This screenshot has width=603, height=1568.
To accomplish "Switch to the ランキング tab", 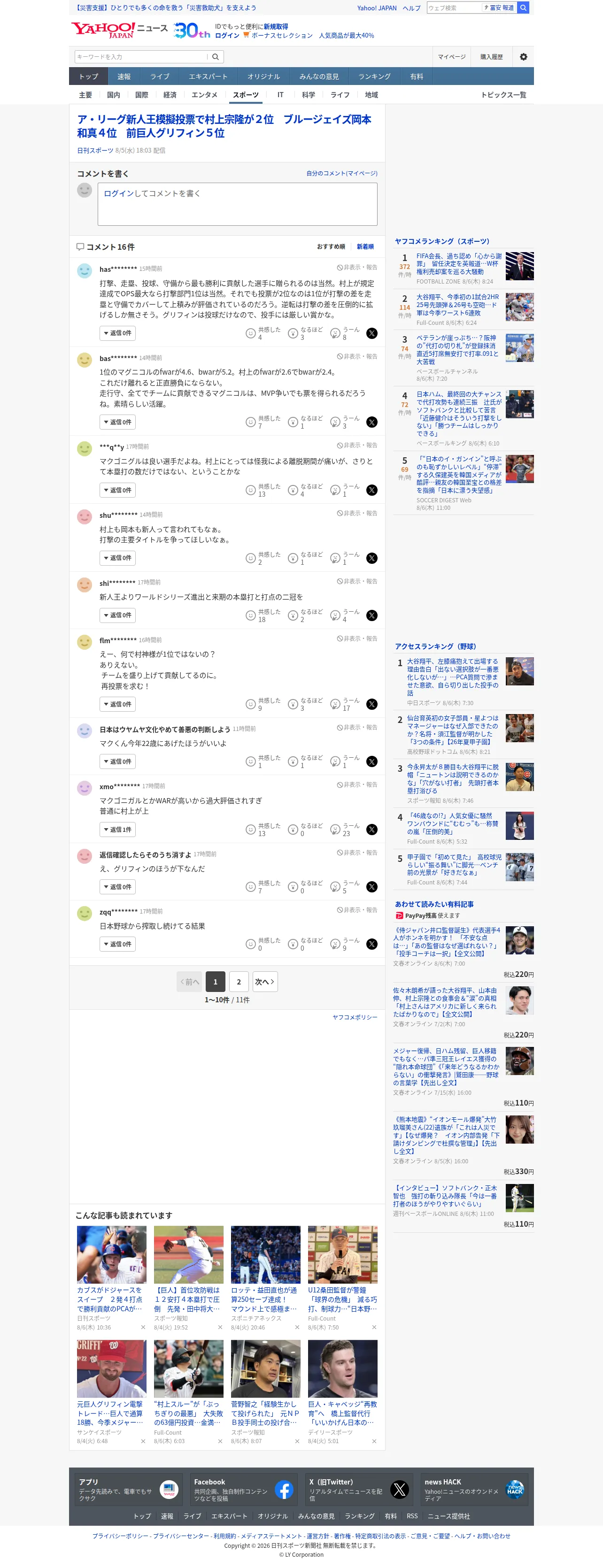I will click(374, 77).
